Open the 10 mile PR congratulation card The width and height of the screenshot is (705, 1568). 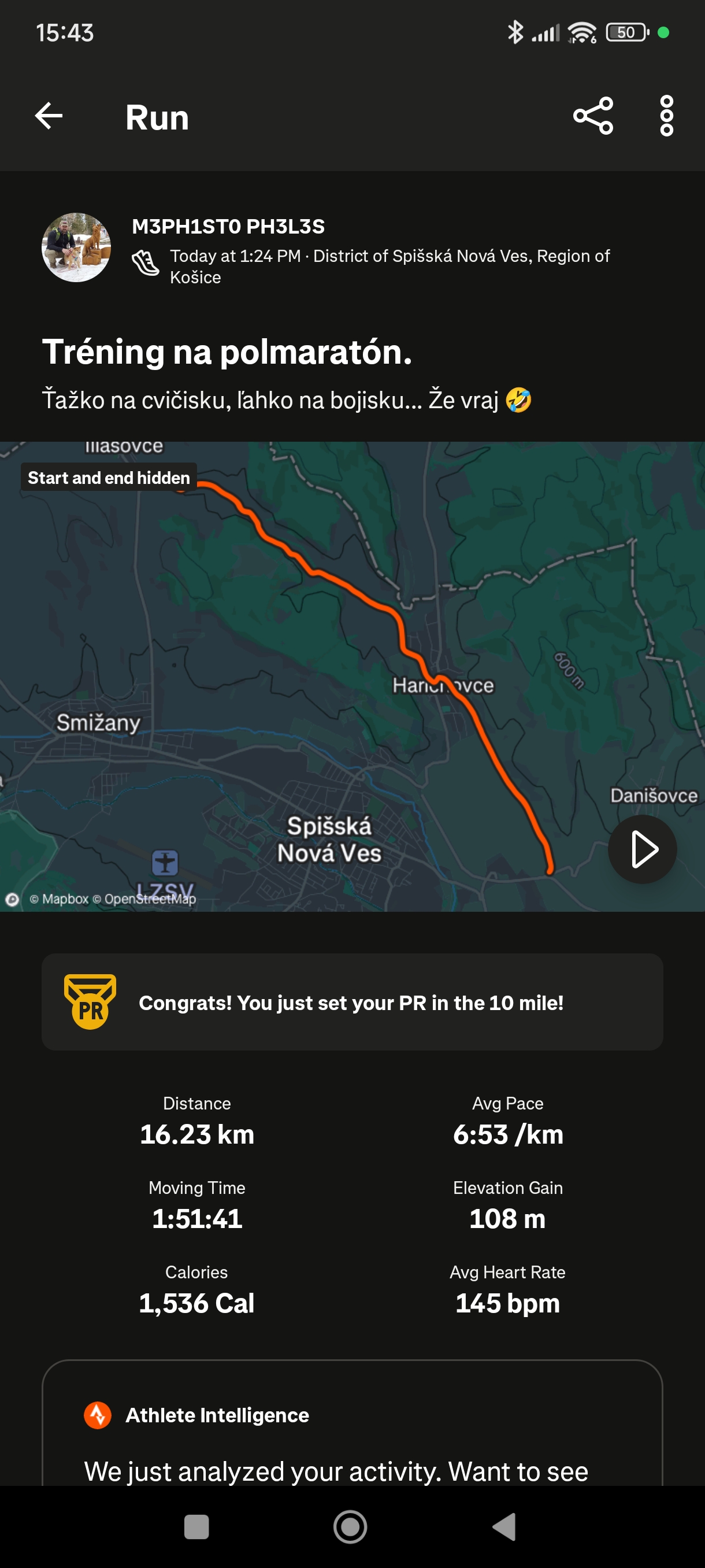[352, 1002]
